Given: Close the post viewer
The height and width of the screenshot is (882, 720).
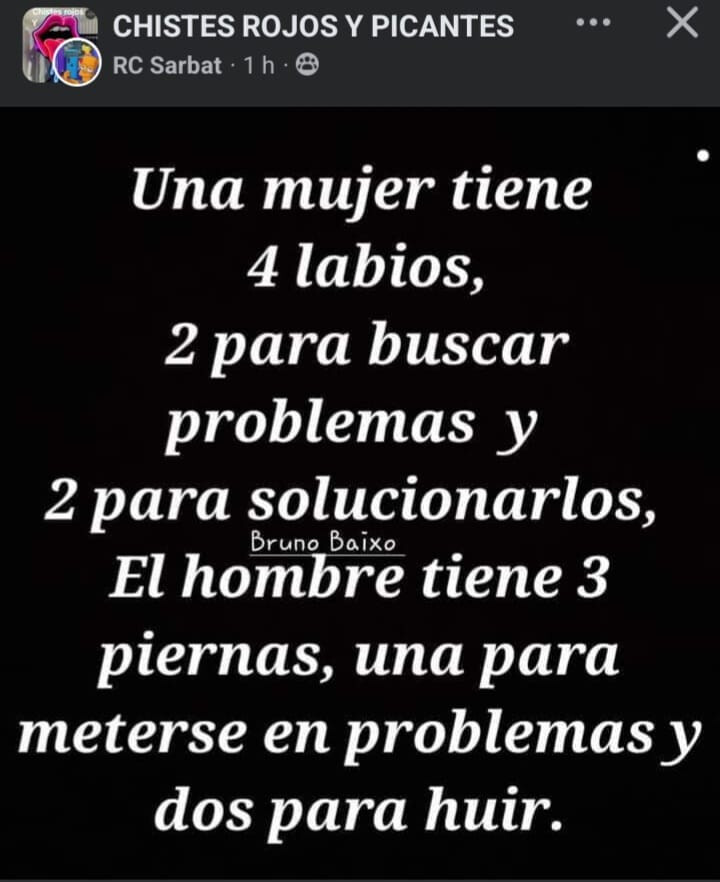Looking at the screenshot, I should 682,23.
